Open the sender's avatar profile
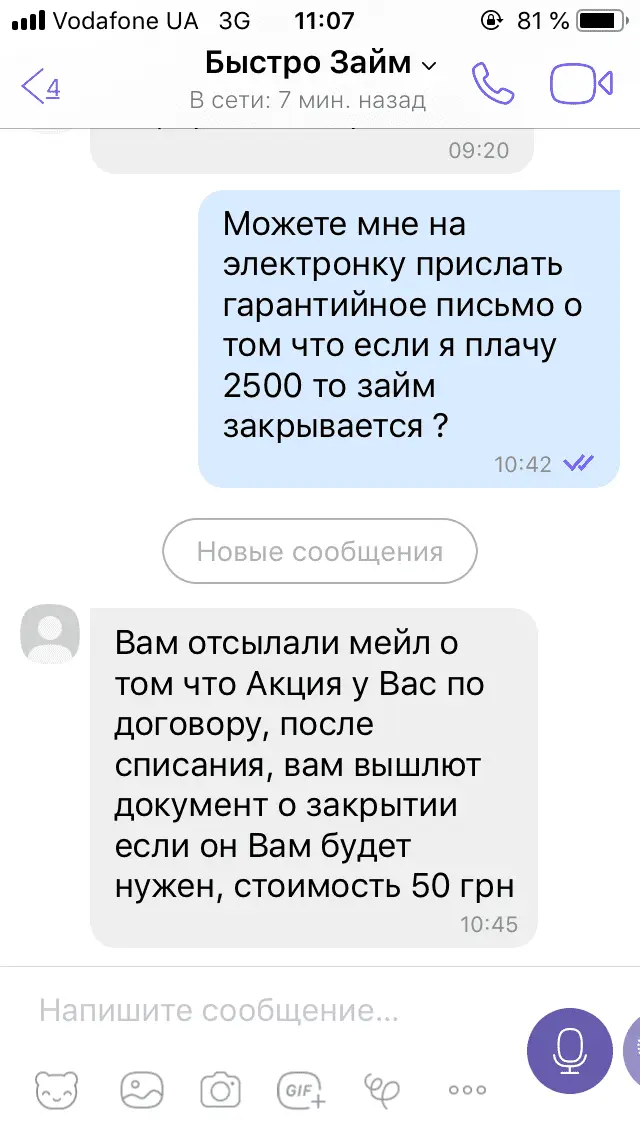This screenshot has width=640, height=1136. pyautogui.click(x=50, y=632)
